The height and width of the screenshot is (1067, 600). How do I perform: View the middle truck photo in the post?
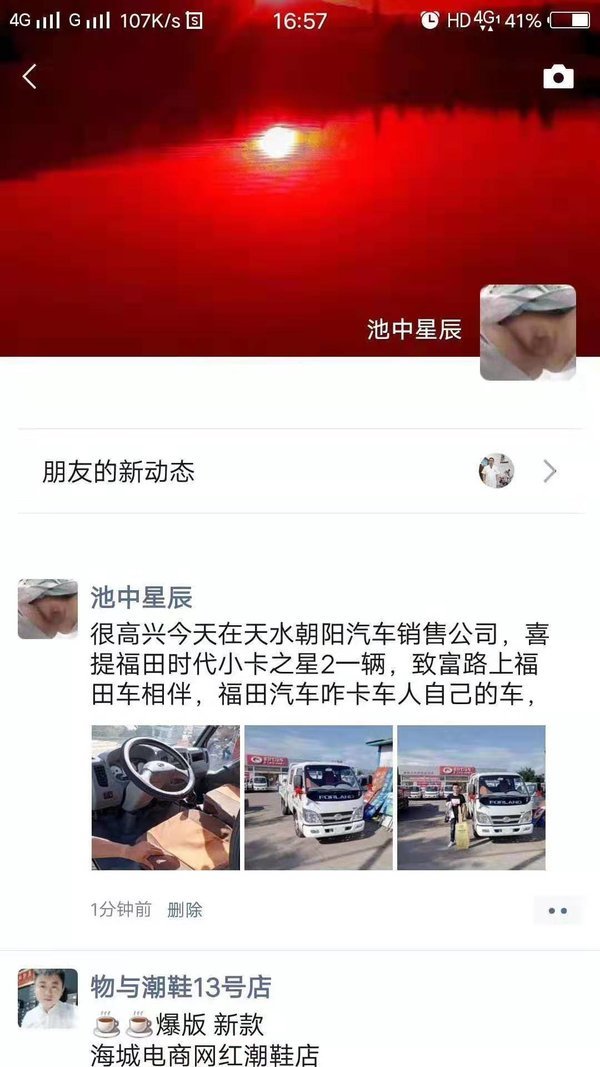click(318, 797)
